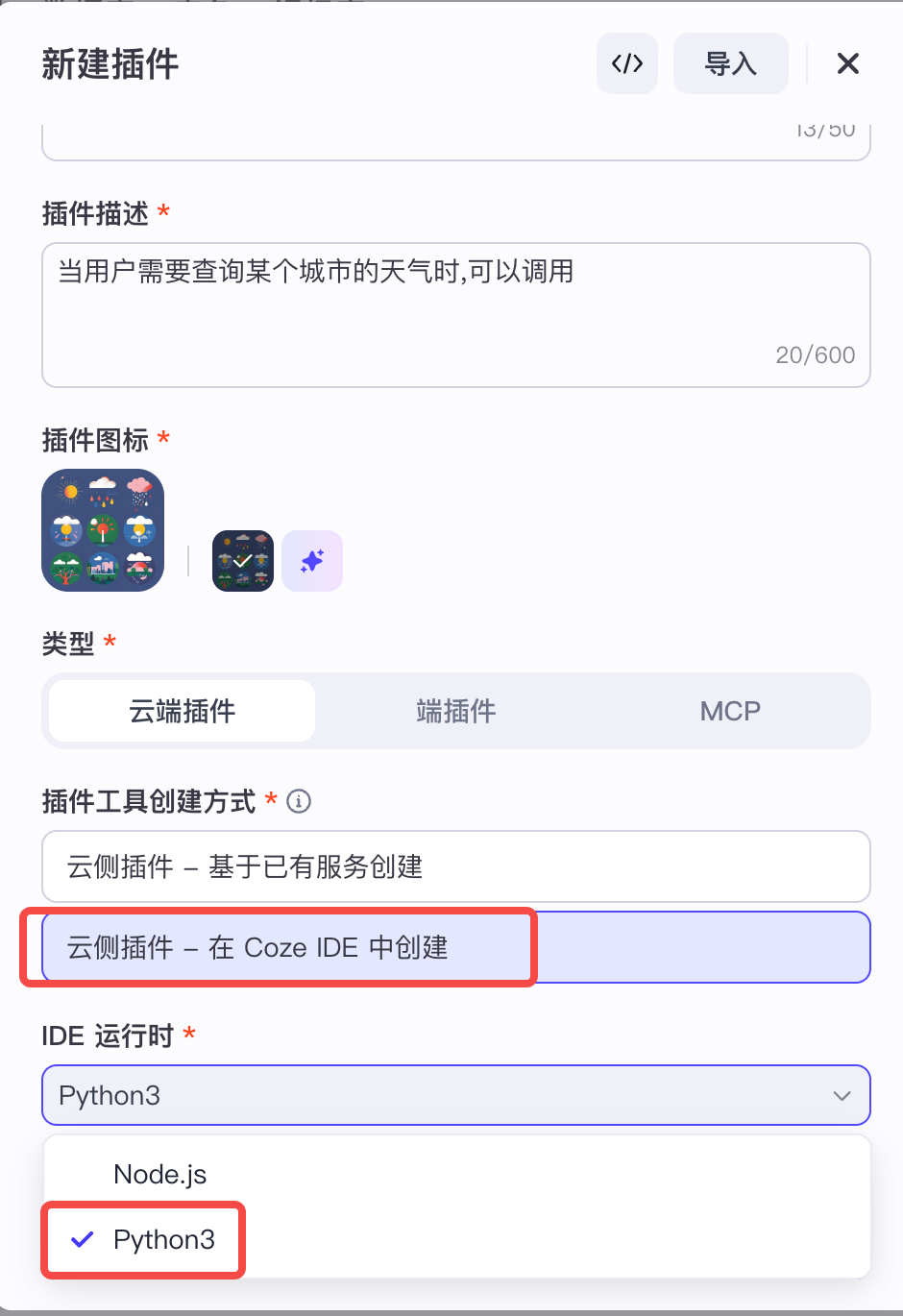Pick Python3 in the runtime list
Screen dimensions: 903x1316
164,1240
